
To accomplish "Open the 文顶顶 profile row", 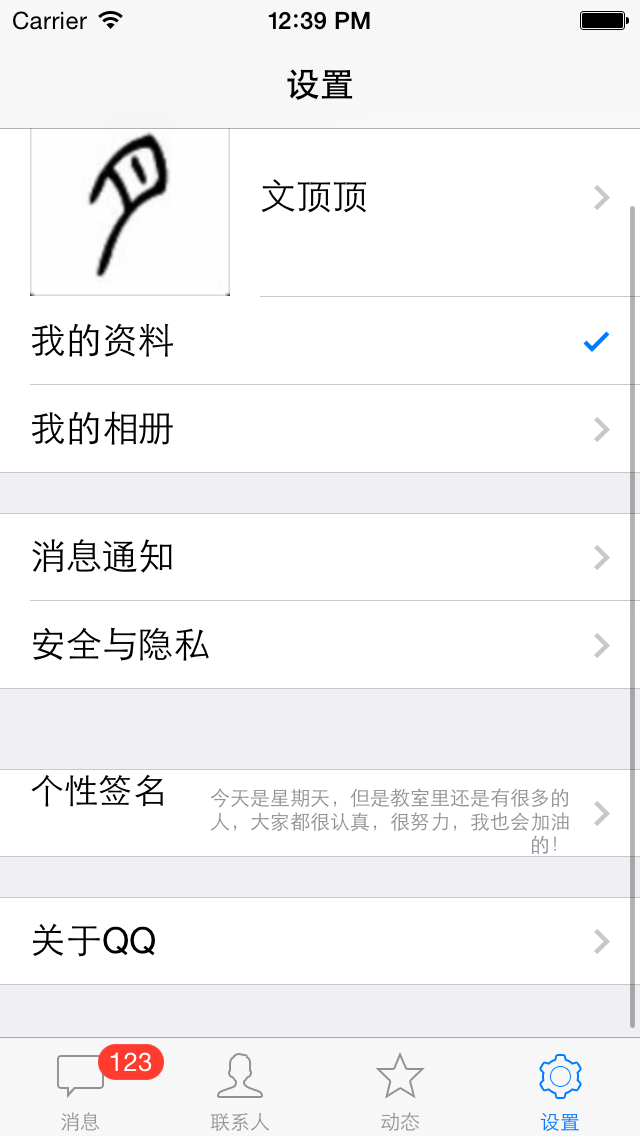I will pos(320,198).
